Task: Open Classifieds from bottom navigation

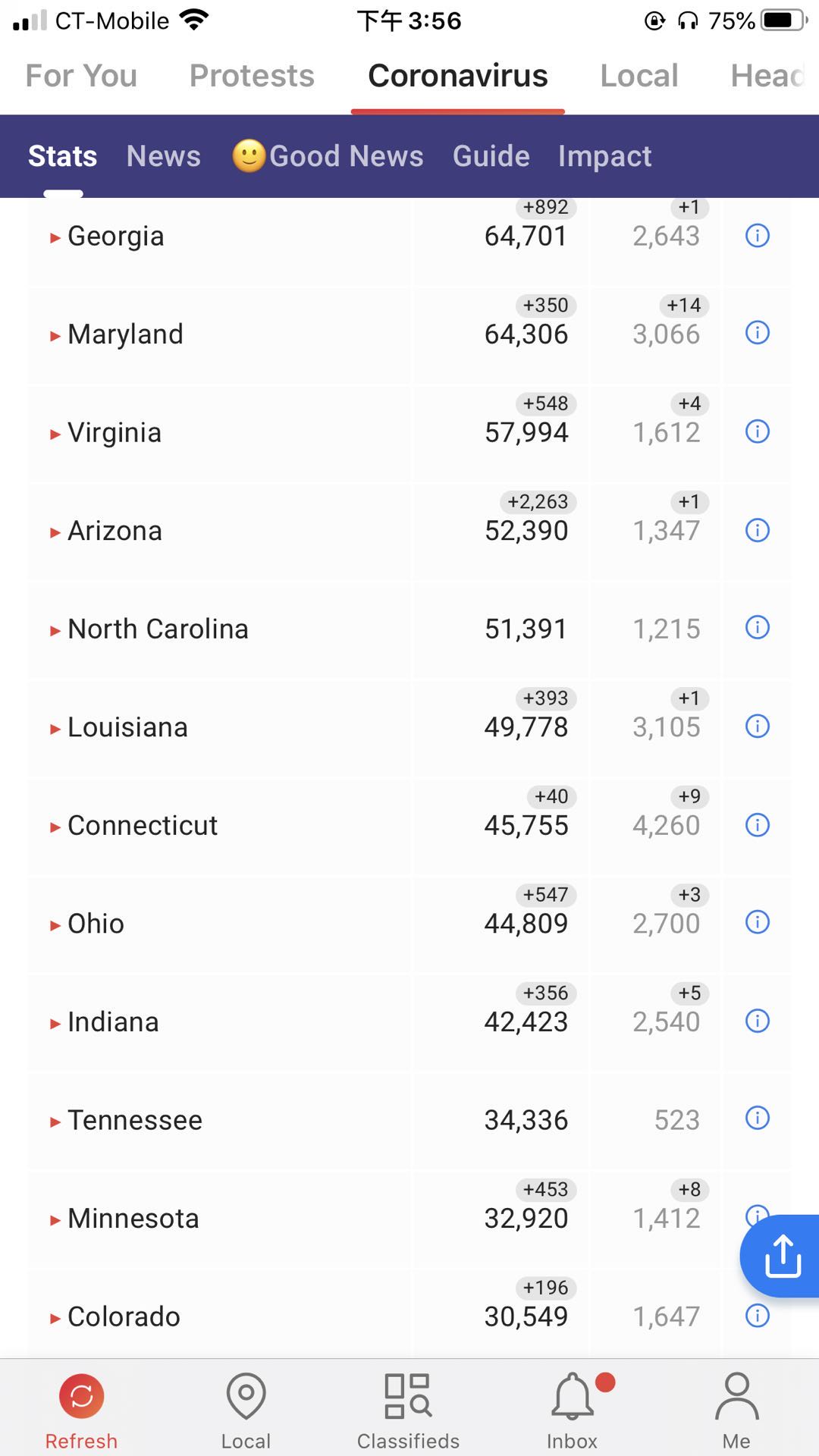Action: 408,1411
